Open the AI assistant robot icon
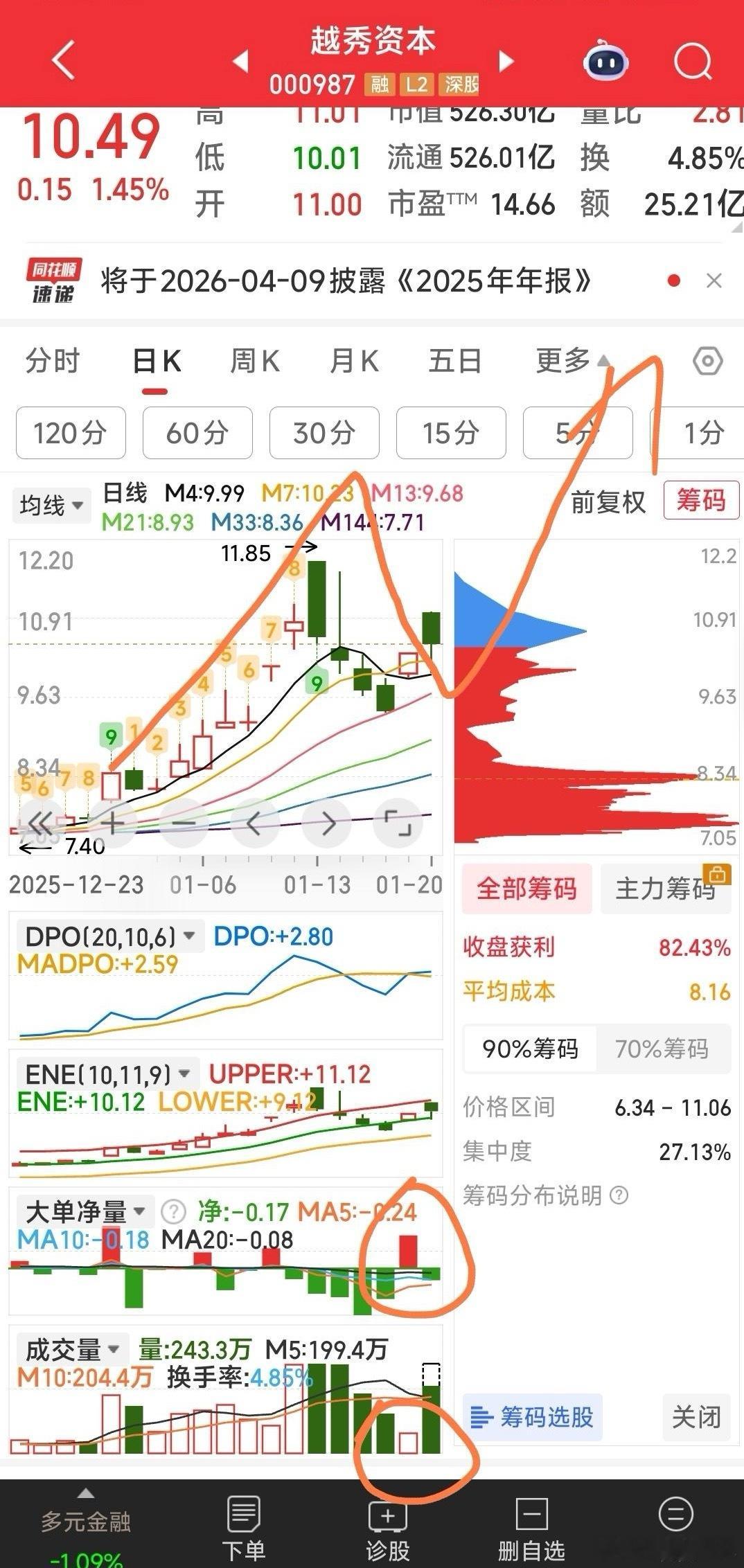The image size is (744, 1568). point(605,61)
